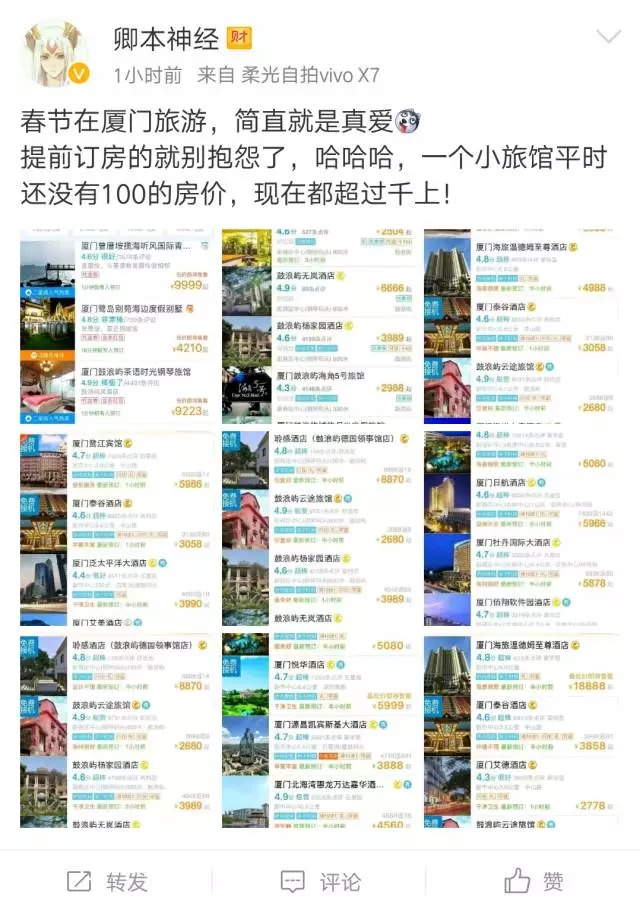Like the post with 赞
640x911 pixels.
[x=534, y=881]
